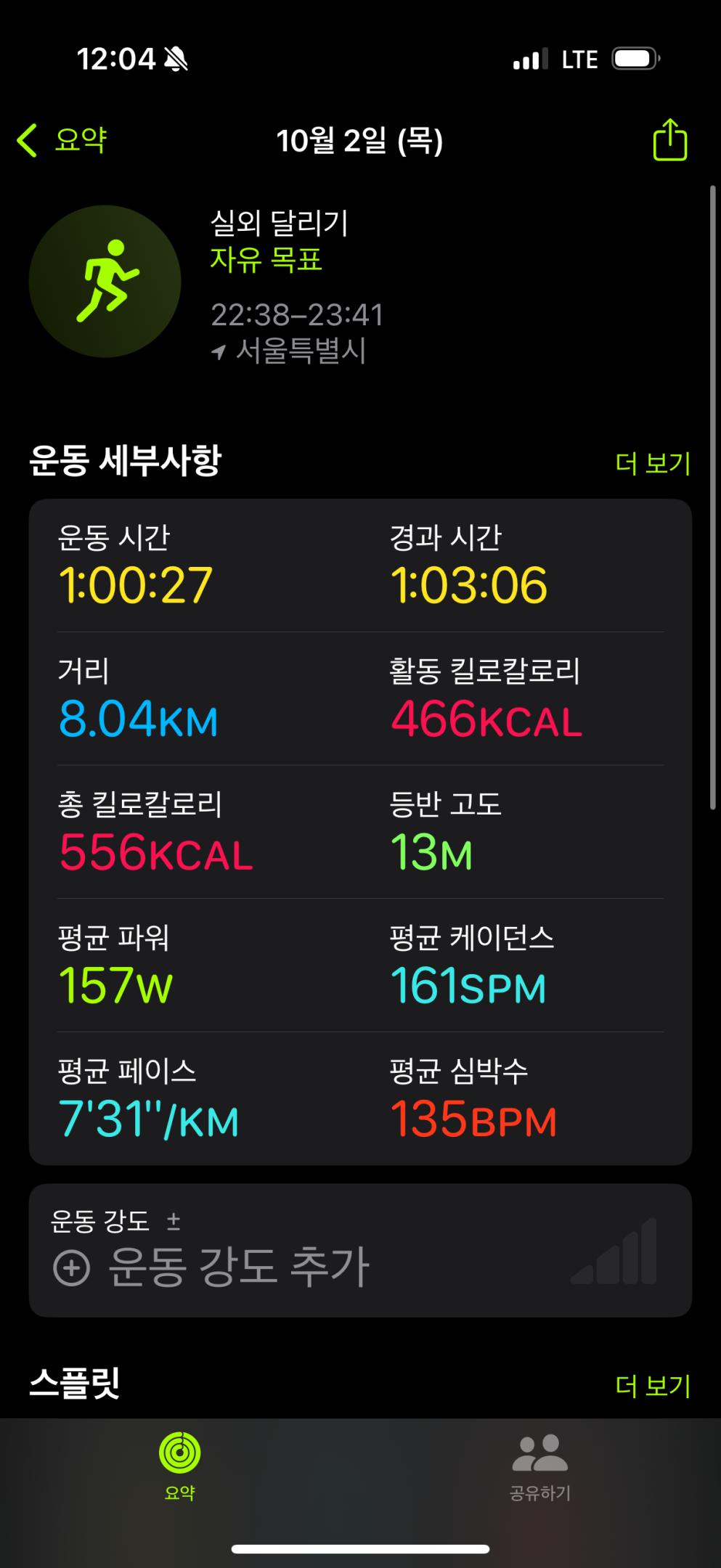Share this running workout
The height and width of the screenshot is (1568, 721).
pyautogui.click(x=669, y=139)
